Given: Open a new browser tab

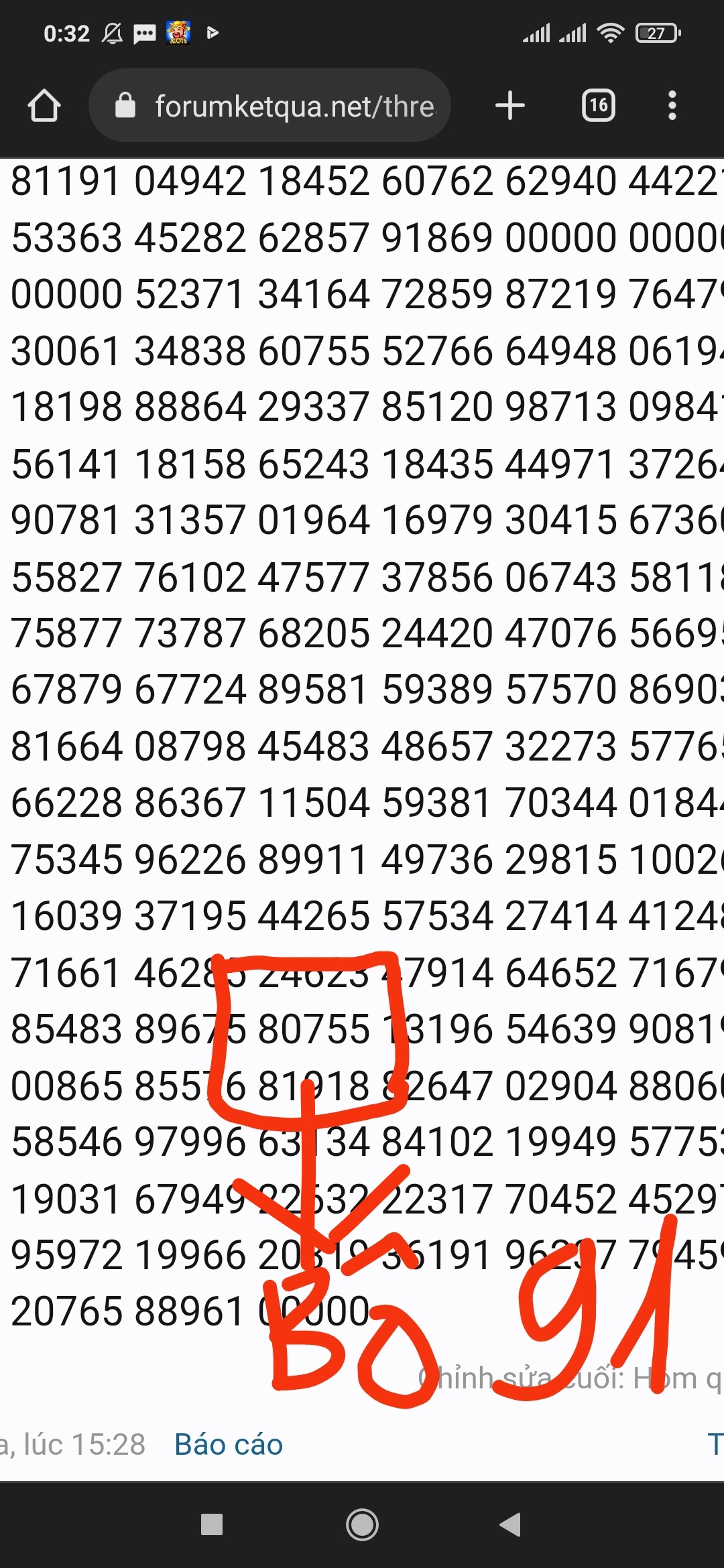Looking at the screenshot, I should tap(510, 106).
